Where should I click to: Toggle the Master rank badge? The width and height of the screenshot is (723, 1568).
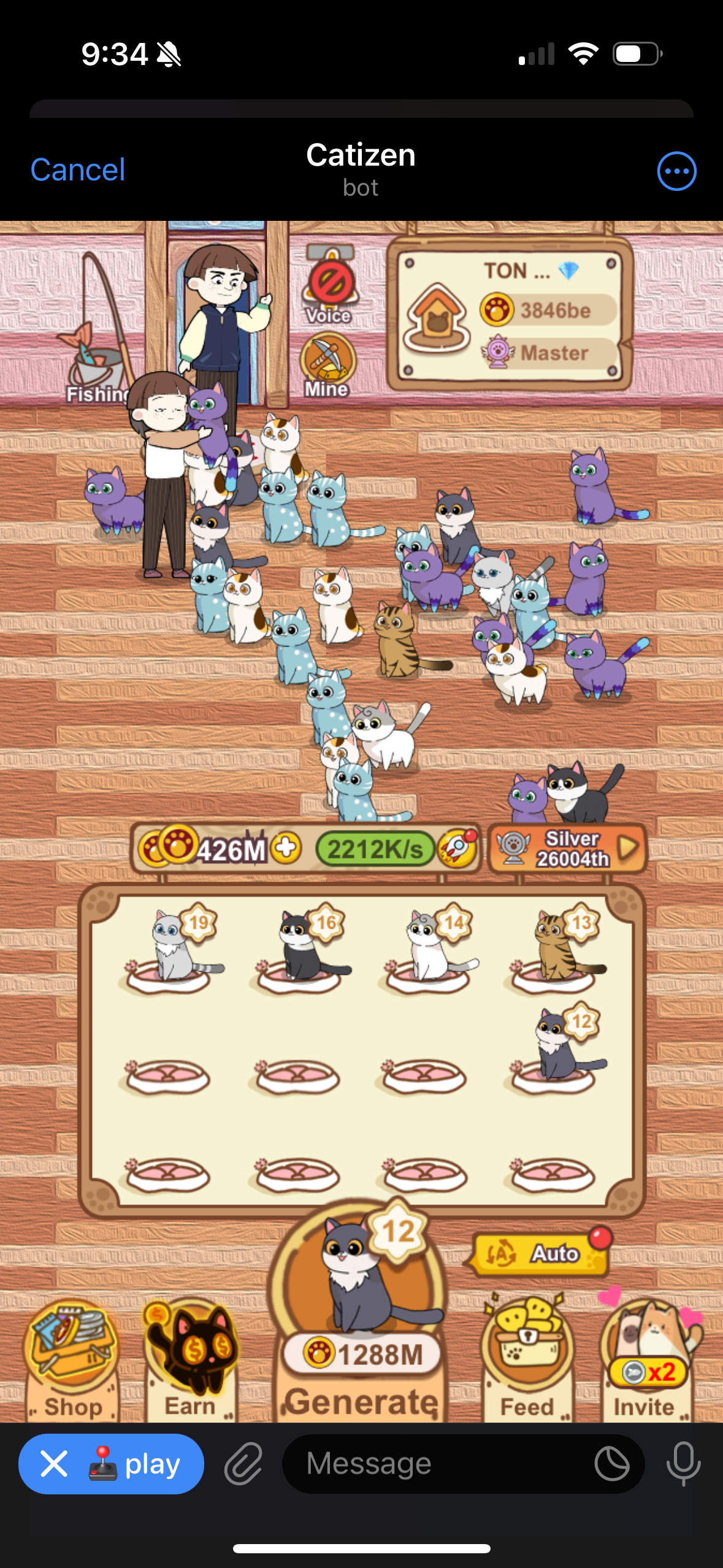550,352
